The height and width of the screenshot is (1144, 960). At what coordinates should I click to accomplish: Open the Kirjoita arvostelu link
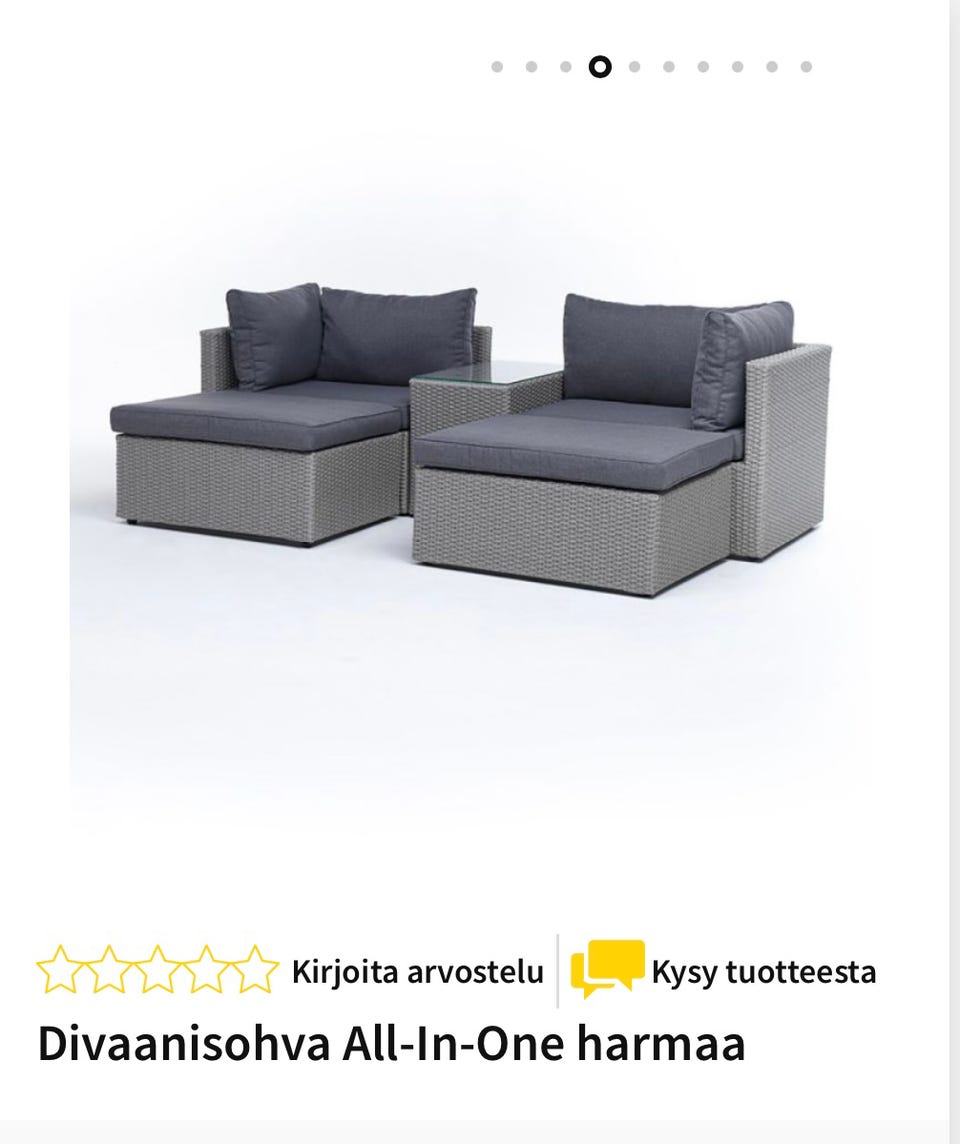(x=417, y=969)
